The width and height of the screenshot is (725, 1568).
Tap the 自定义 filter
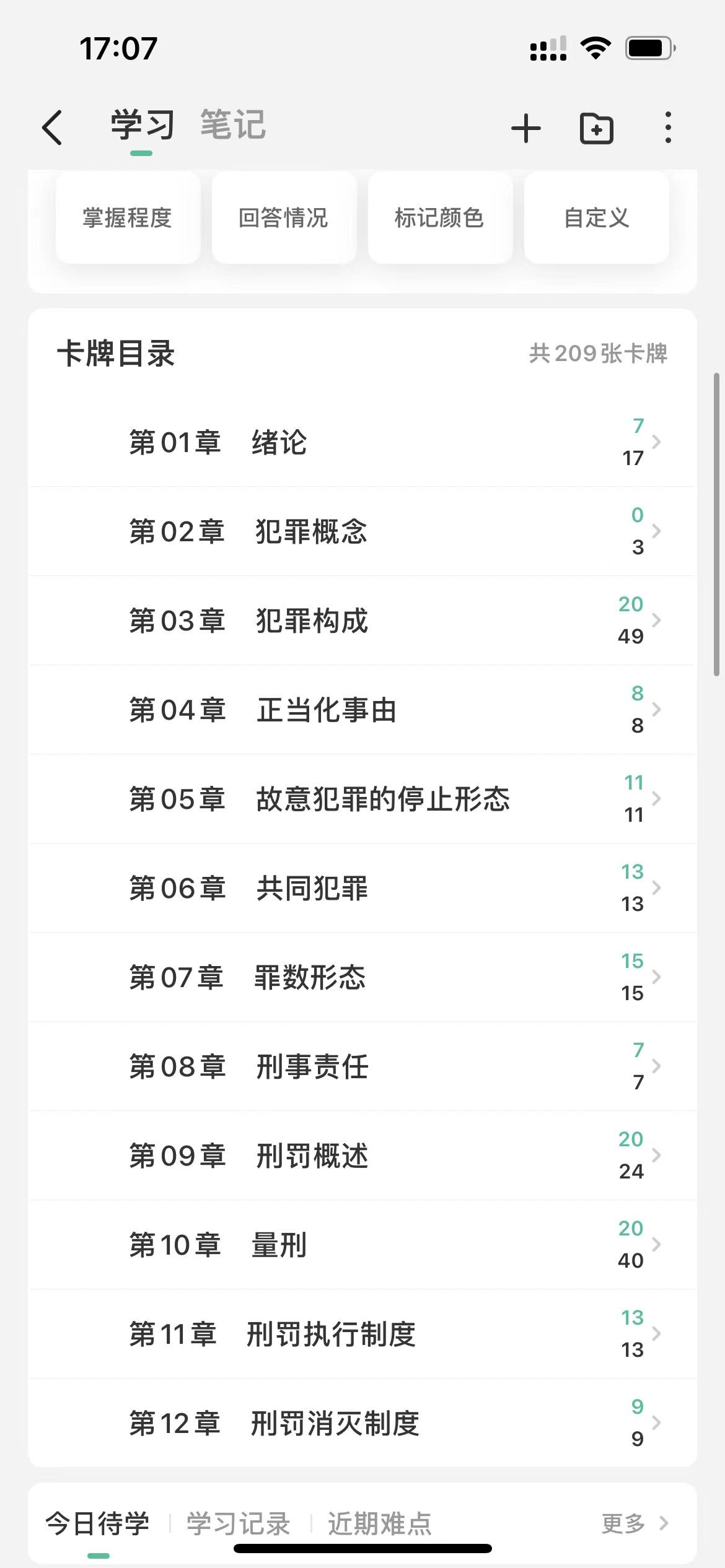[x=596, y=217]
